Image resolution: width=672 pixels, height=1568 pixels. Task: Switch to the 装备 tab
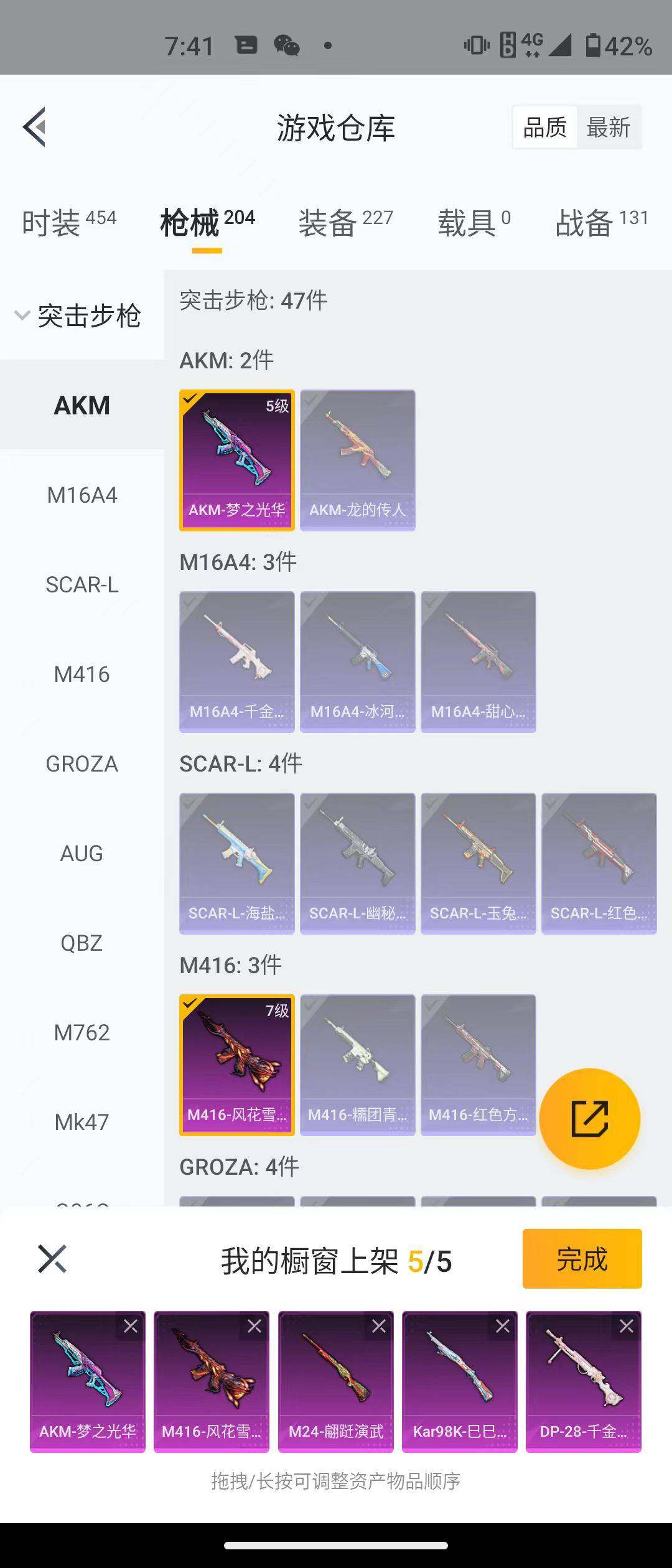pos(345,222)
